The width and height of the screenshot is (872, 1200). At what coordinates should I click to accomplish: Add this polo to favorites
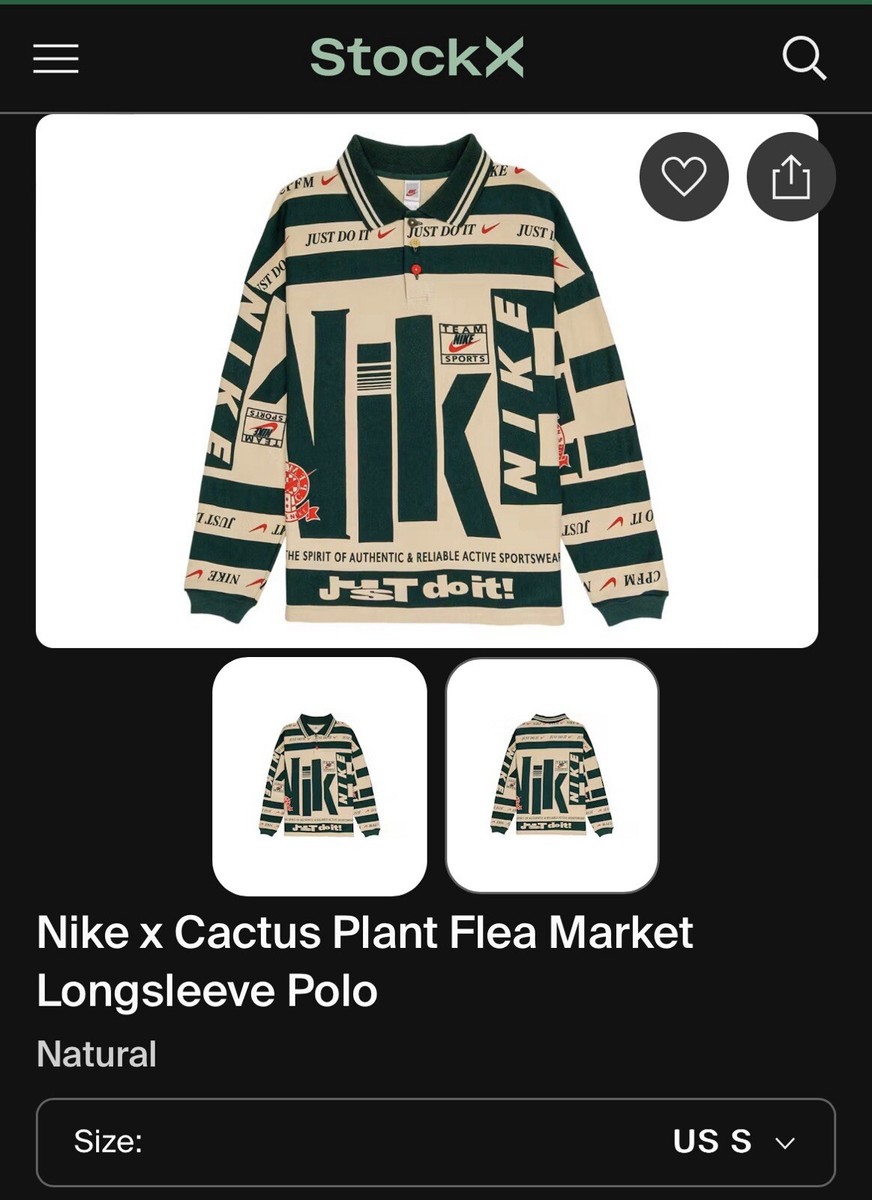[x=684, y=177]
